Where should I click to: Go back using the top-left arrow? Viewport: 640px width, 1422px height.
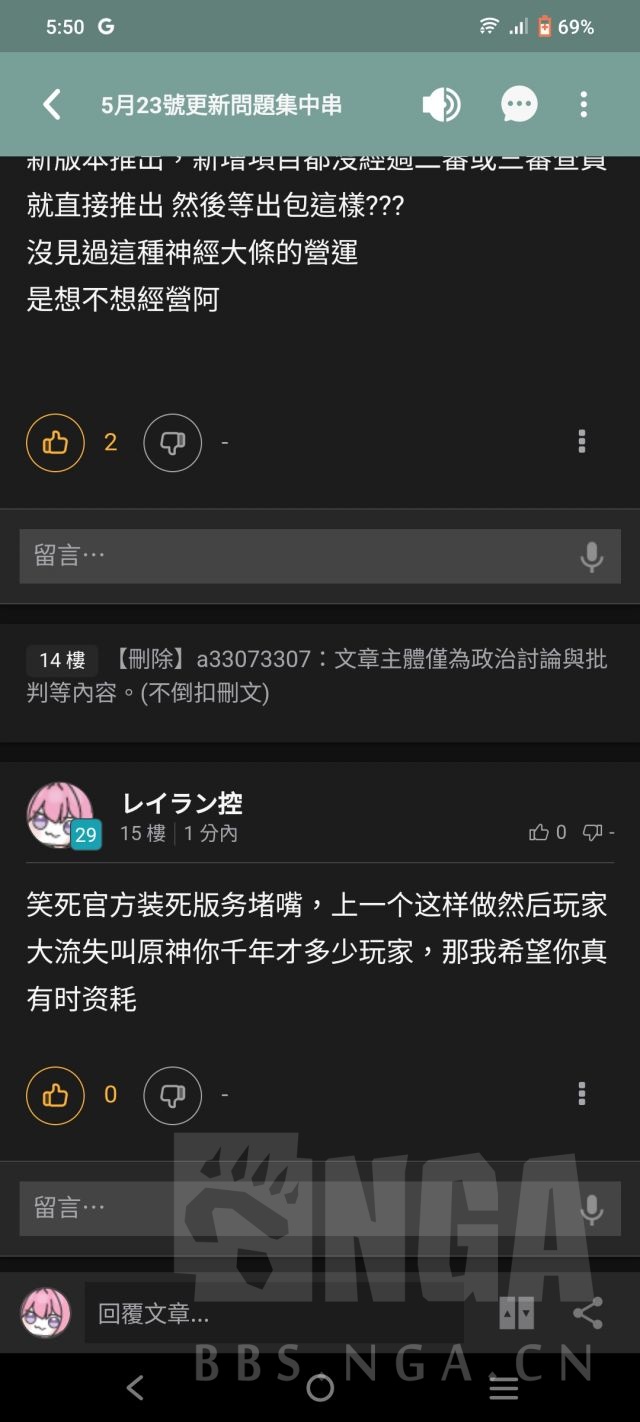[52, 105]
